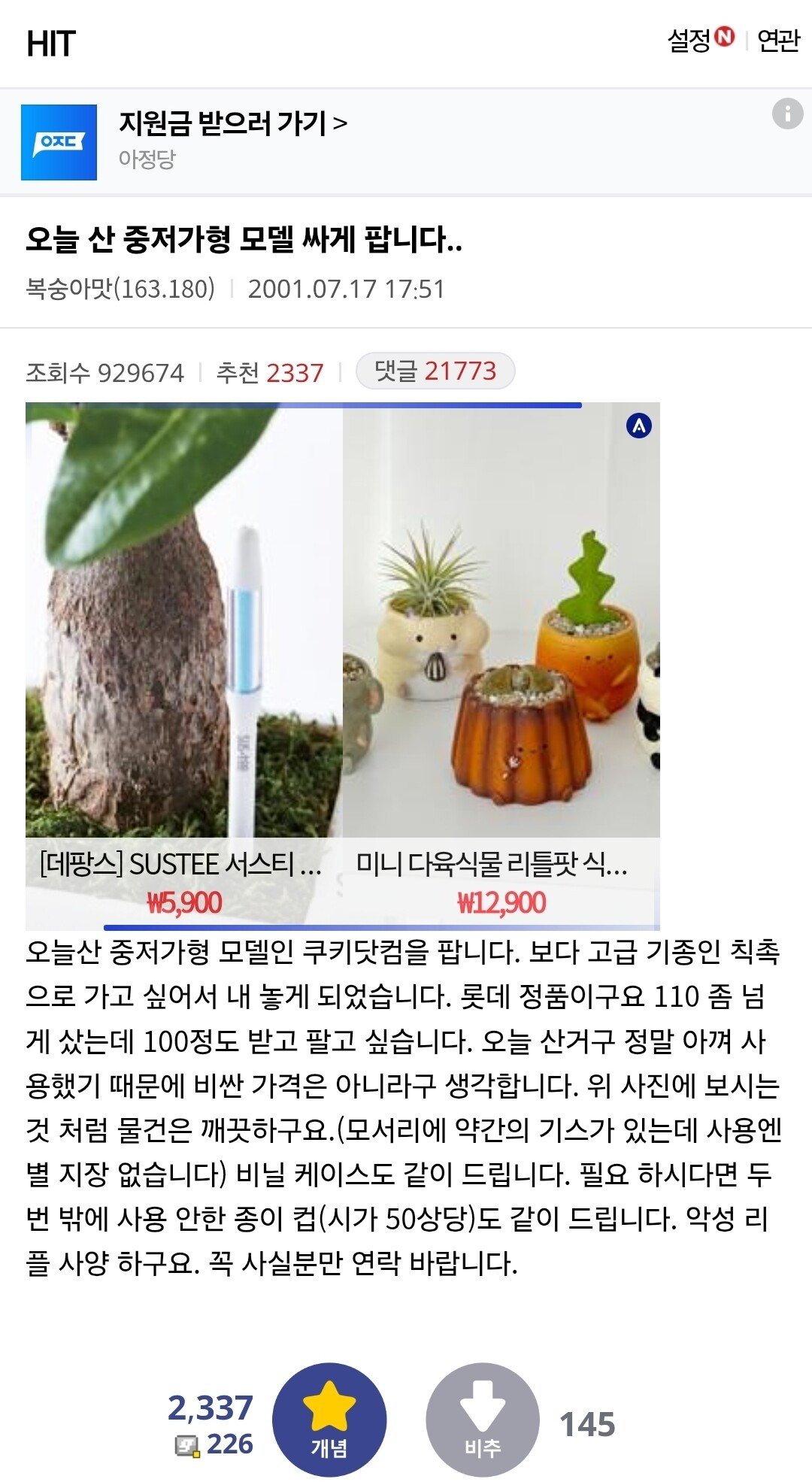The image size is (812, 1482).
Task: Tap the 연관 related posts option
Action: (778, 41)
